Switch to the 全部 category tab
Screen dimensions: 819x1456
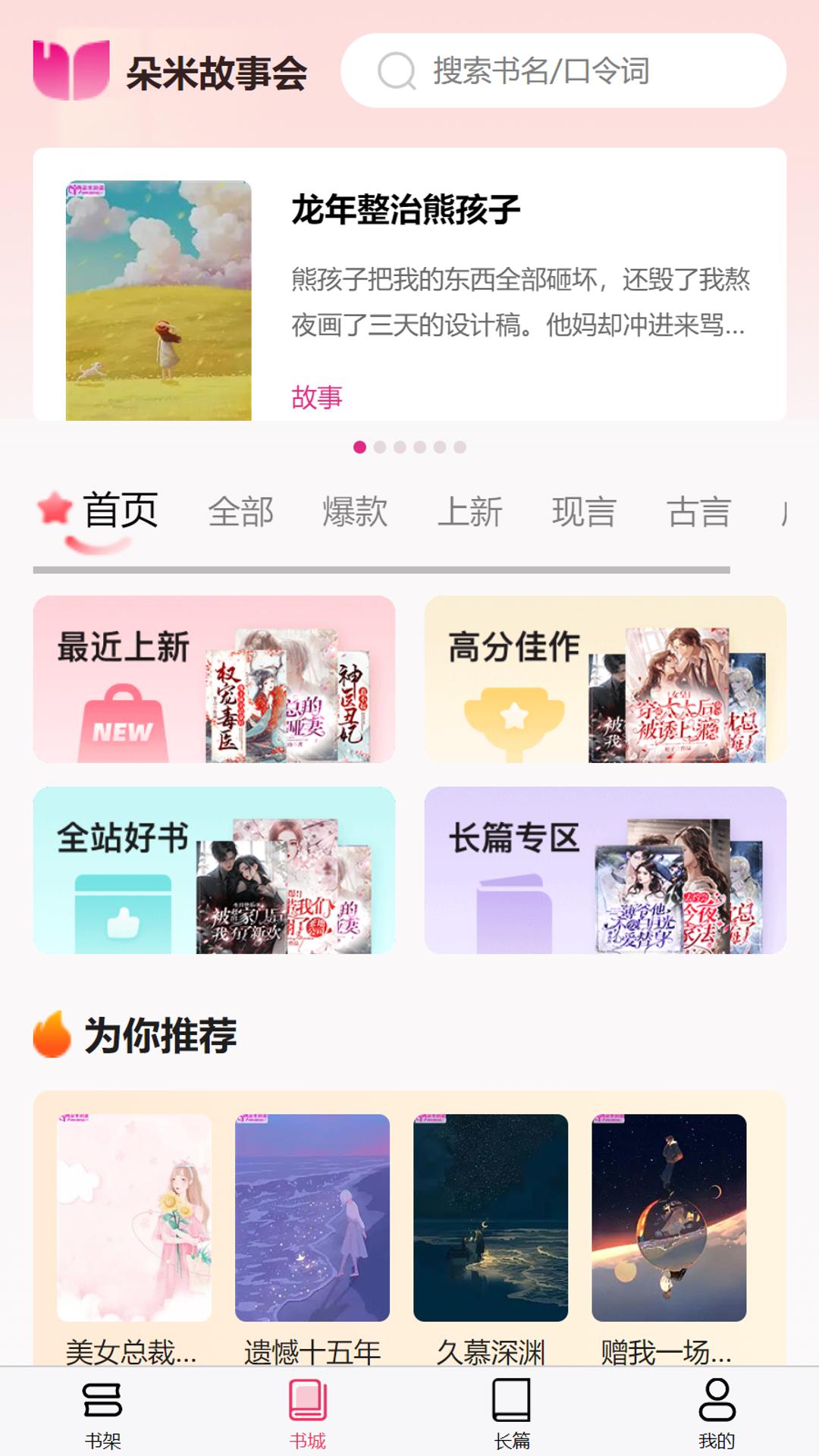point(243,512)
